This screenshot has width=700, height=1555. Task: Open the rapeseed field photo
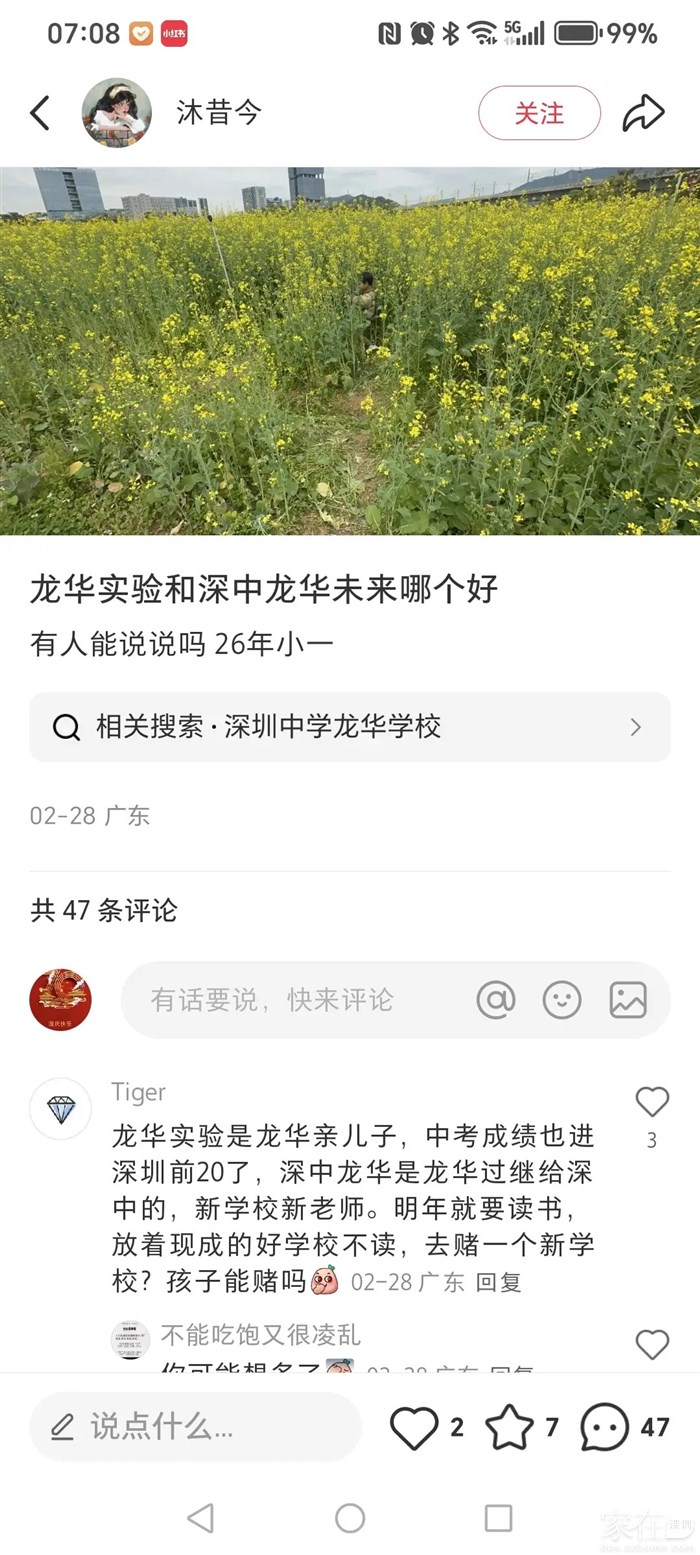pos(350,350)
